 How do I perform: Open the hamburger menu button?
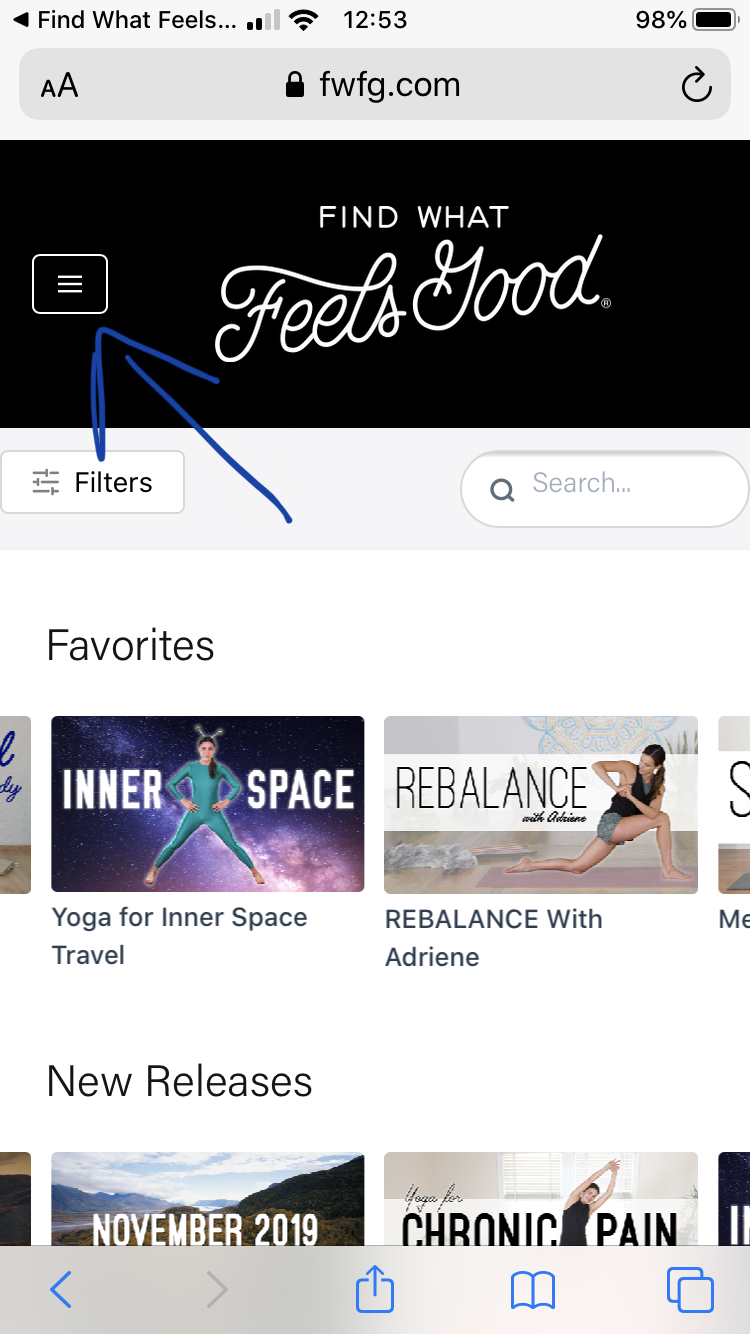pos(70,284)
